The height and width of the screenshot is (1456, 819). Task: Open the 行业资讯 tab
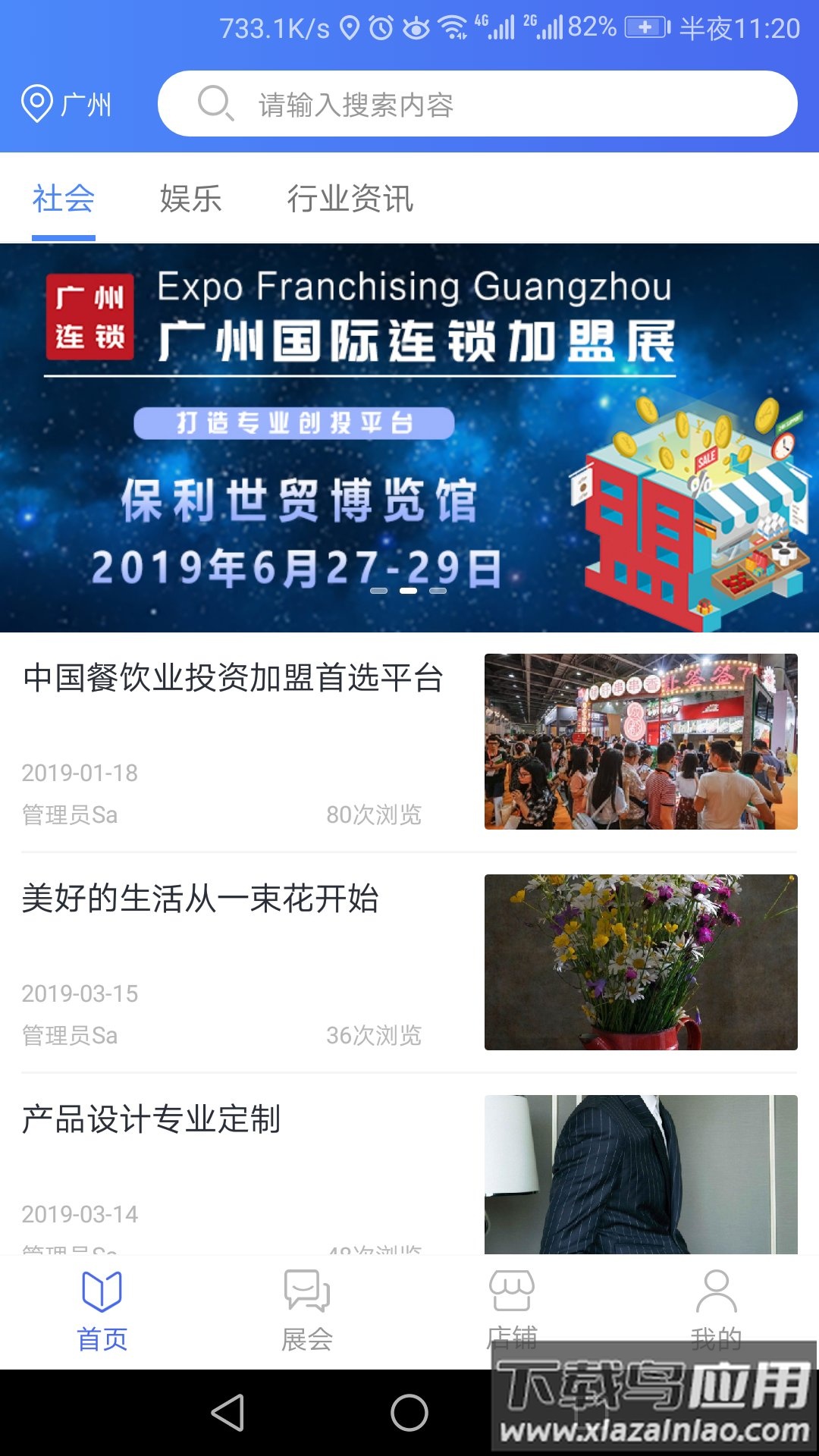[352, 199]
